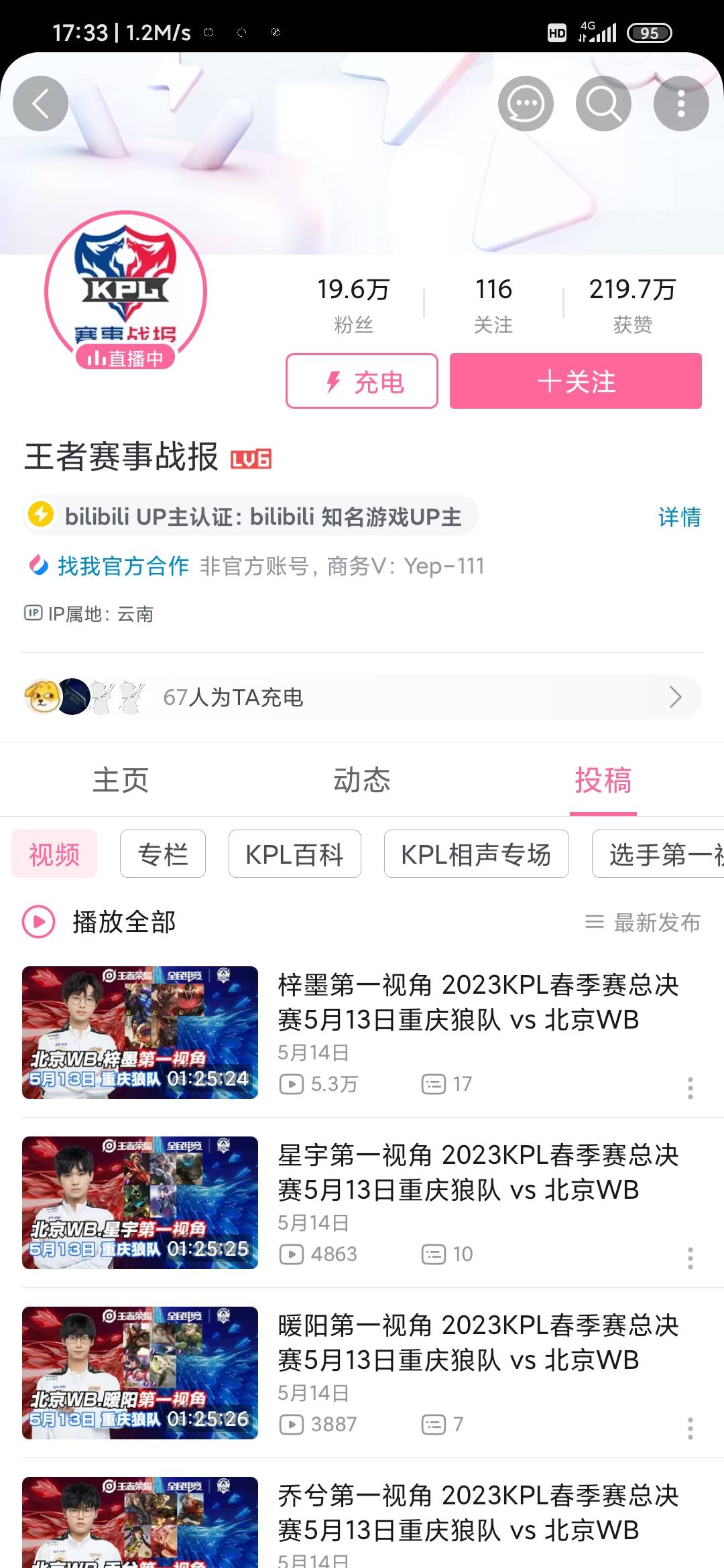This screenshot has width=724, height=1568.
Task: Open the top overflow menu
Action: coord(681,104)
